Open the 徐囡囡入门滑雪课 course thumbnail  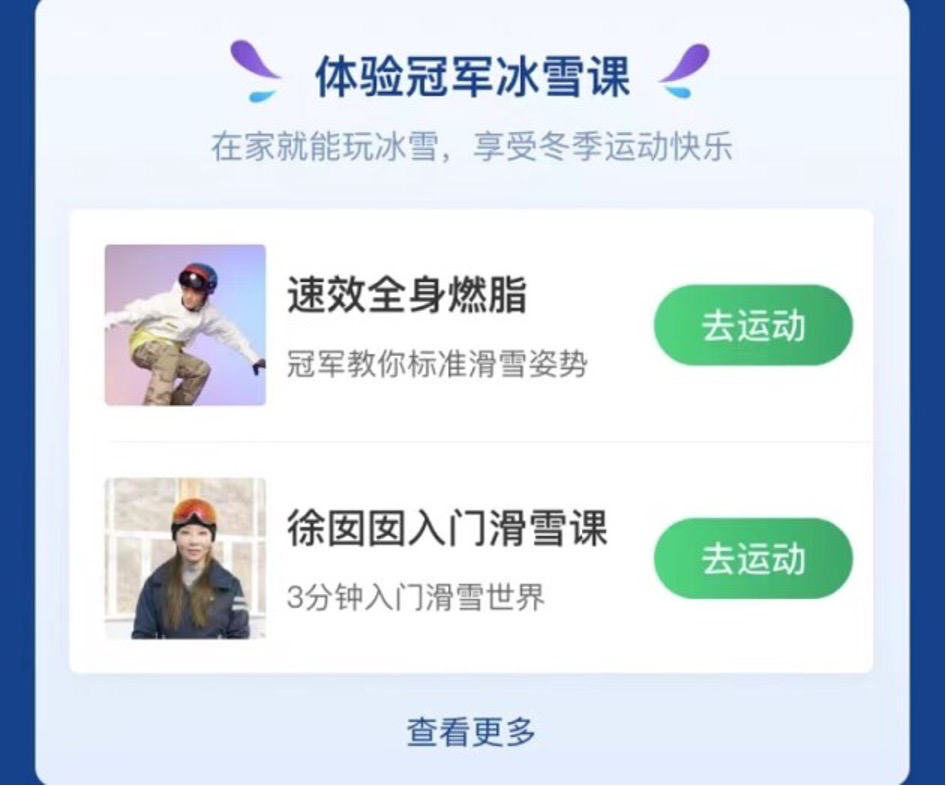[185, 558]
